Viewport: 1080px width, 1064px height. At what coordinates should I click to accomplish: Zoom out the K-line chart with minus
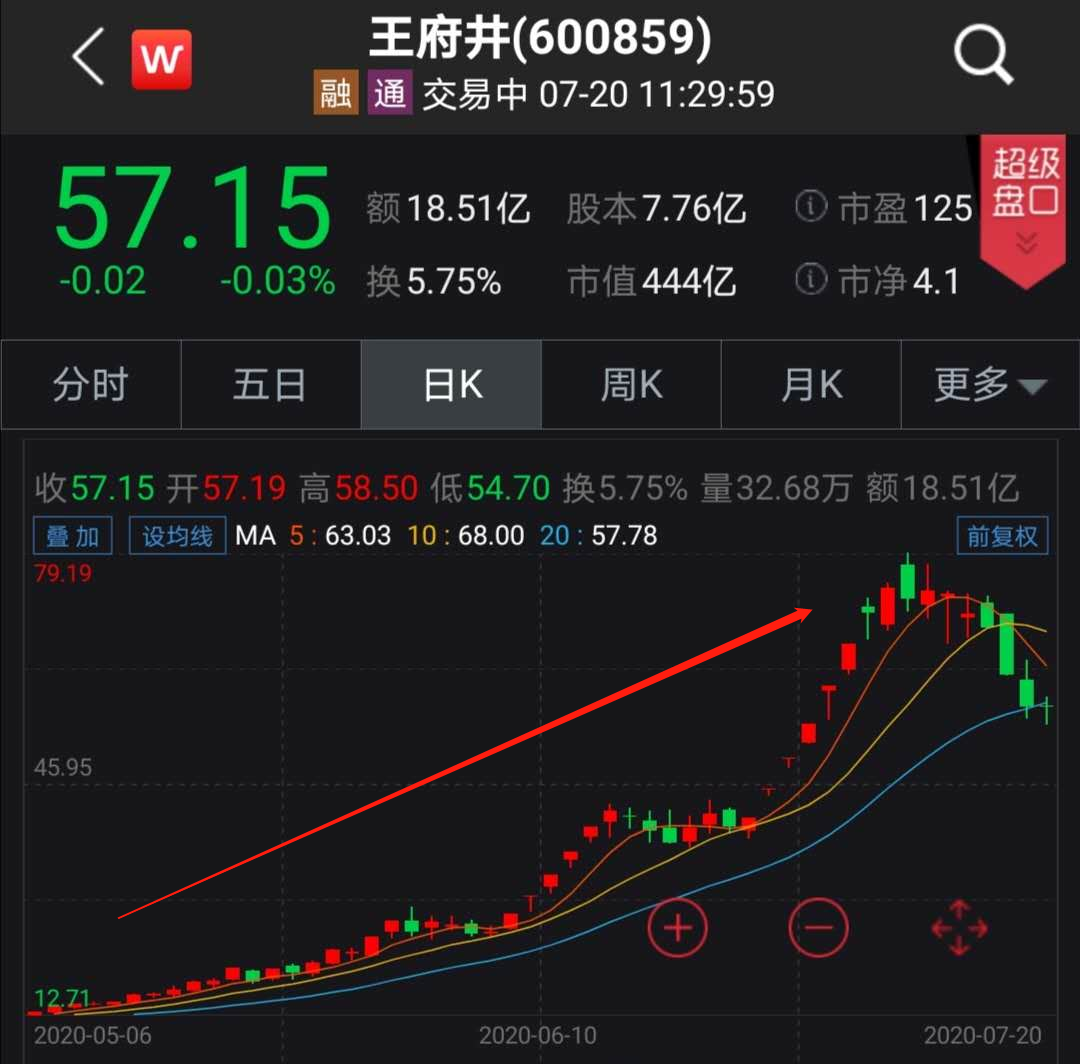(818, 927)
